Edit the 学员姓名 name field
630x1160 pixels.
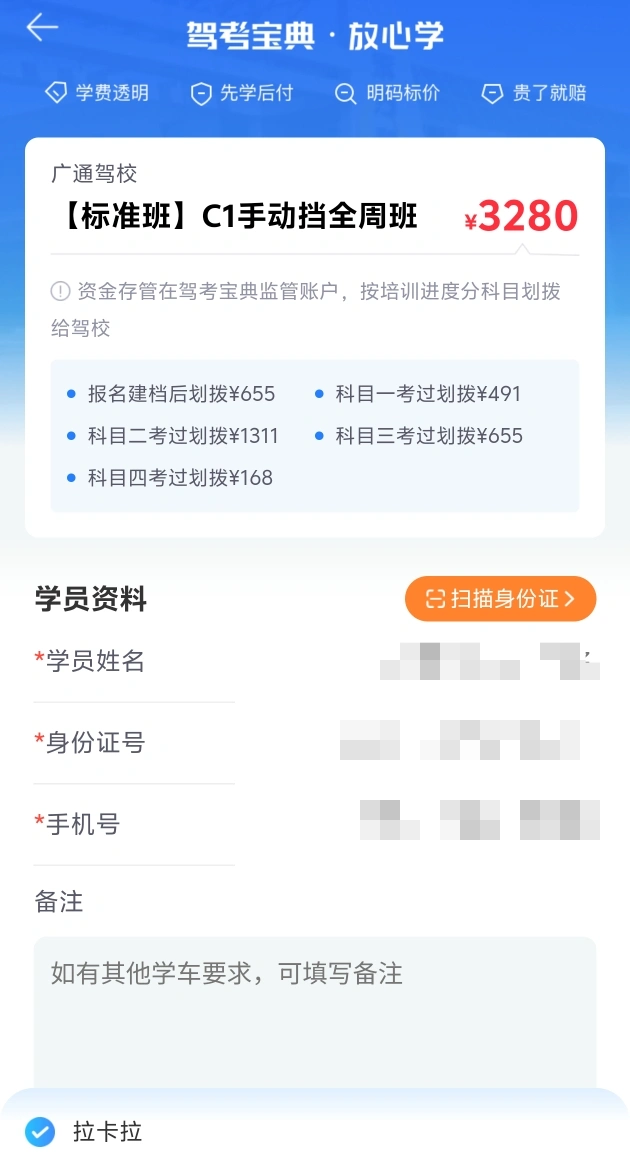tap(315, 661)
